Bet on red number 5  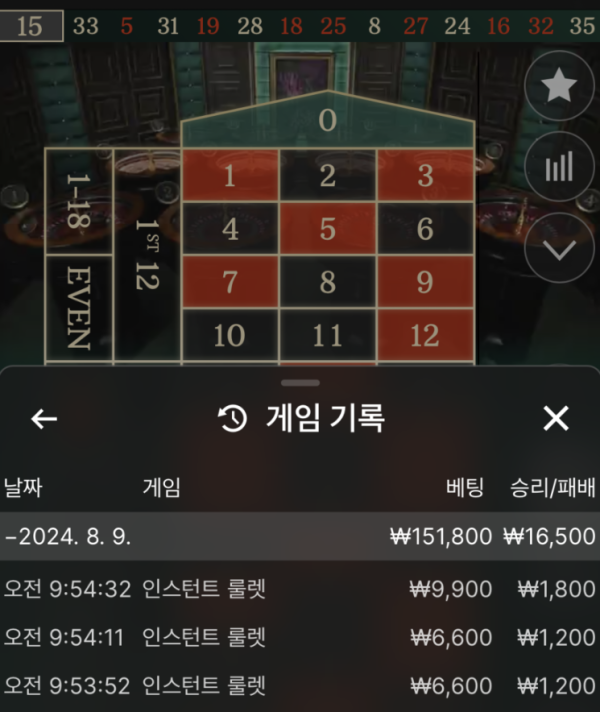click(x=327, y=229)
